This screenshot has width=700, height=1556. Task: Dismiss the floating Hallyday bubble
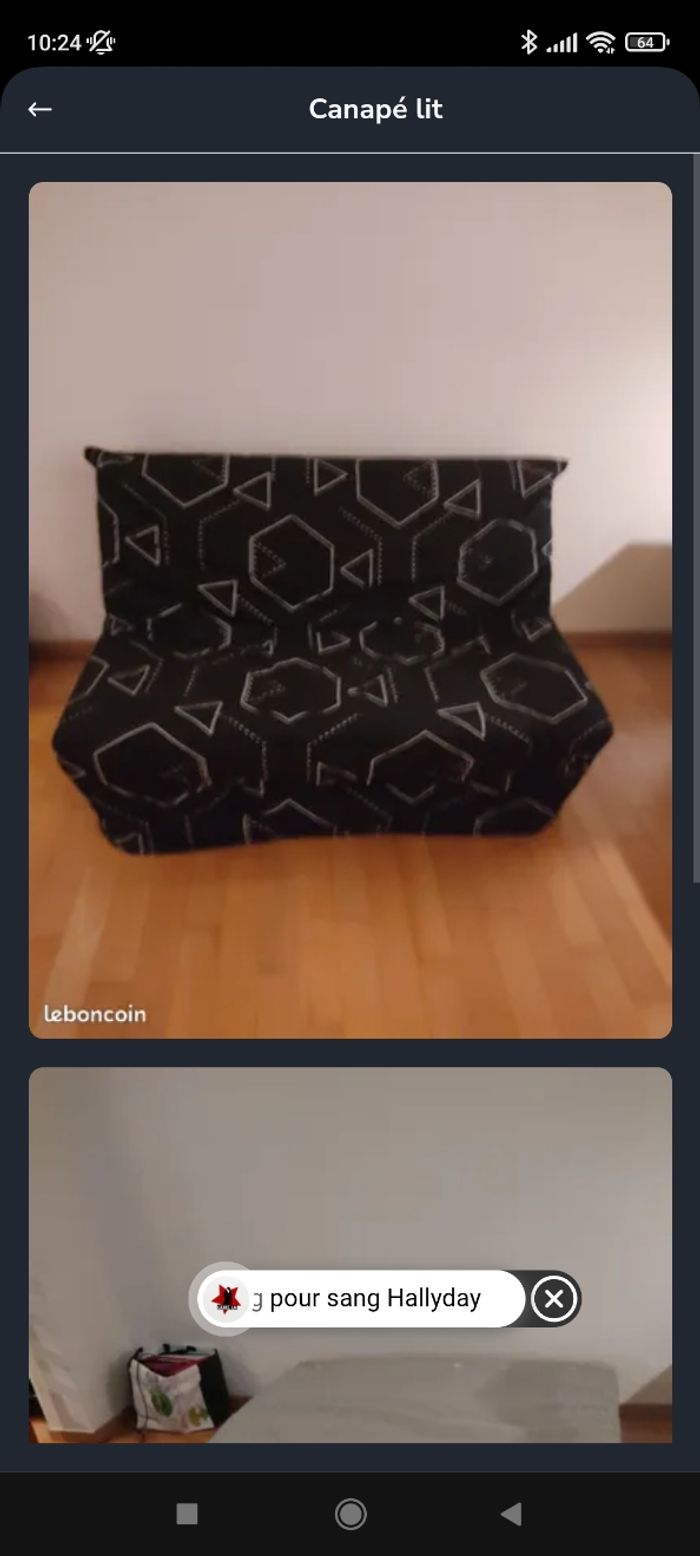[x=554, y=1298]
